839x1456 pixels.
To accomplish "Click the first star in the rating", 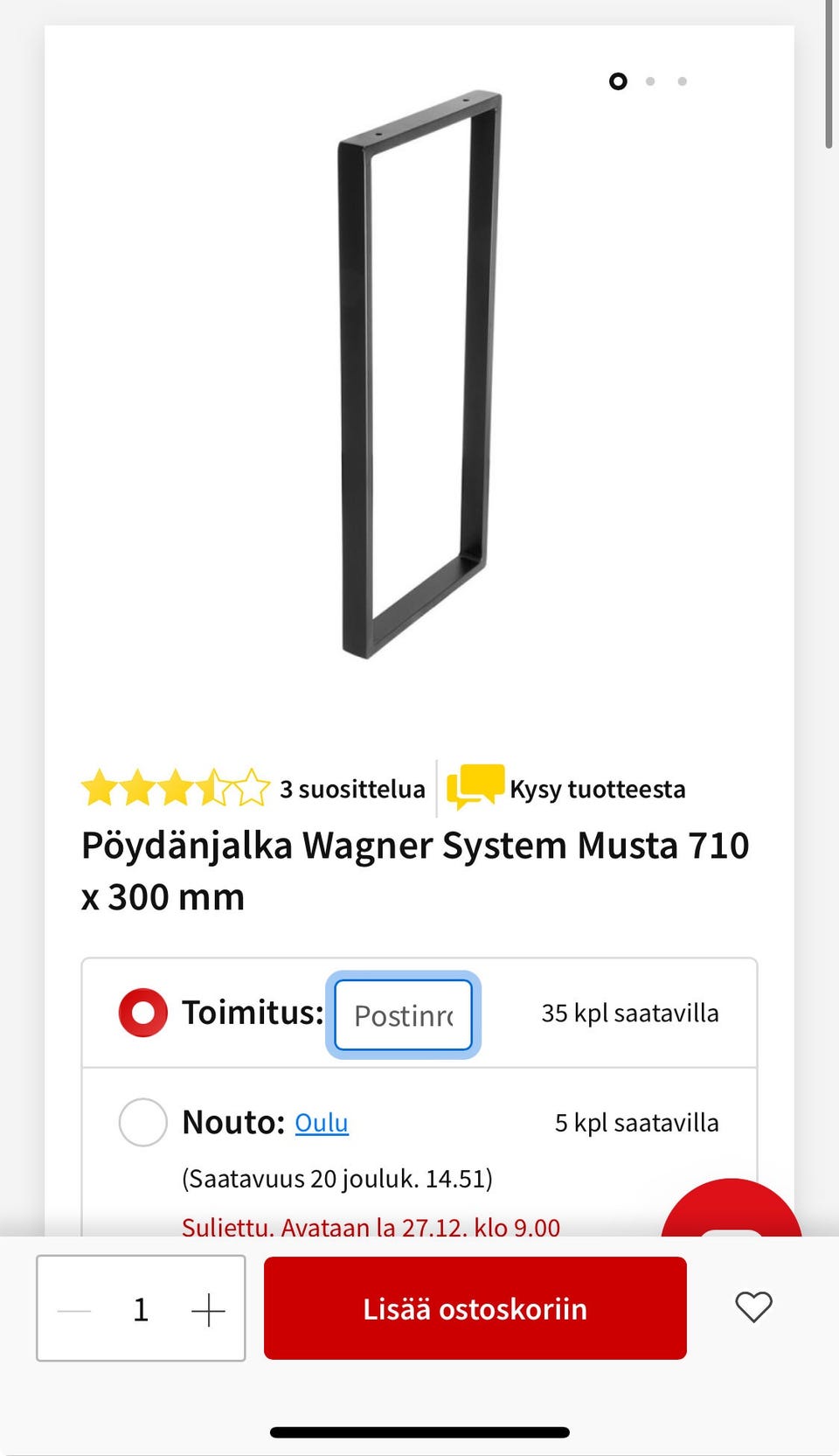I will (98, 788).
